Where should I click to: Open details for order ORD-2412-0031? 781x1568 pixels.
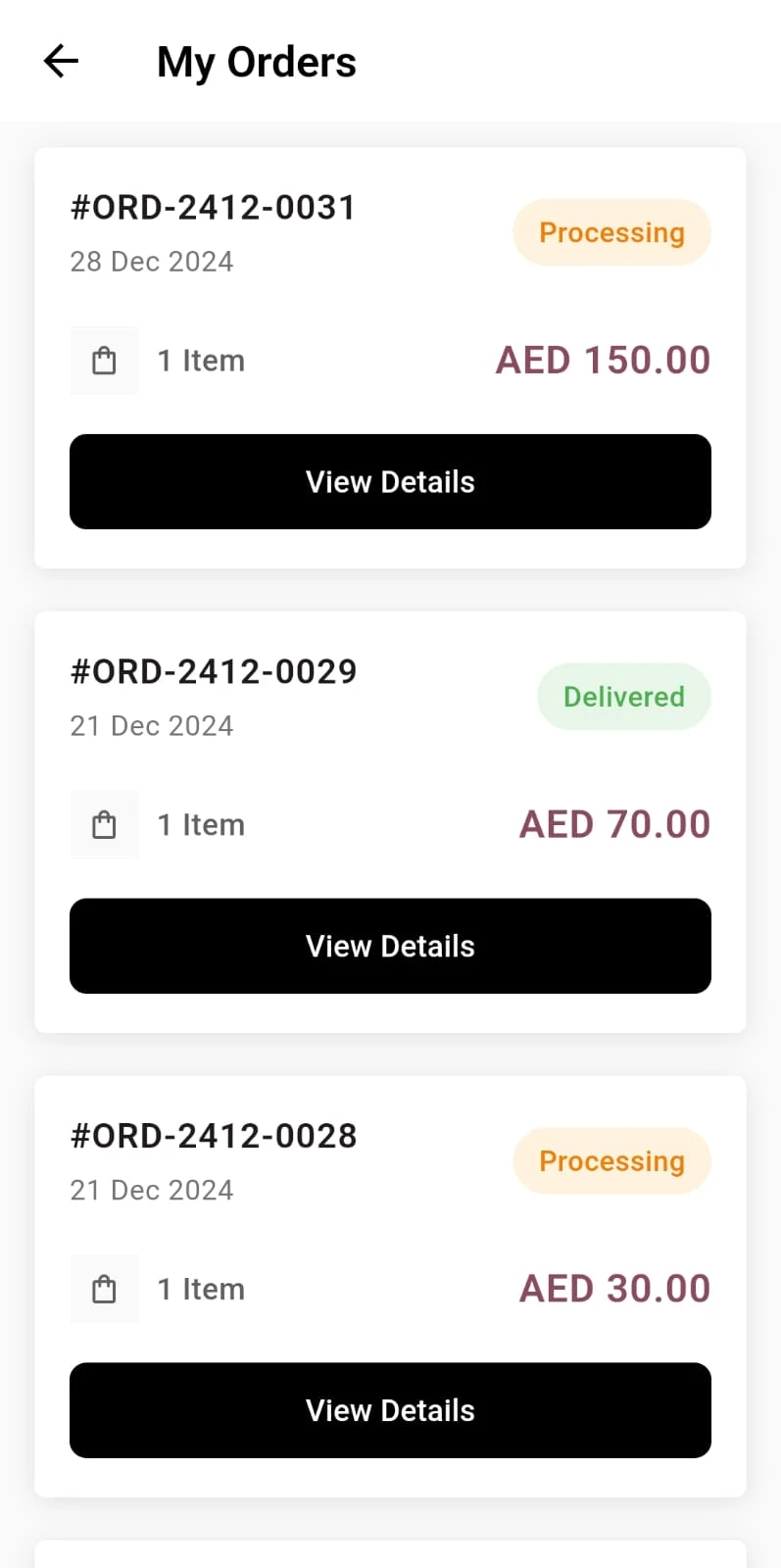click(390, 481)
